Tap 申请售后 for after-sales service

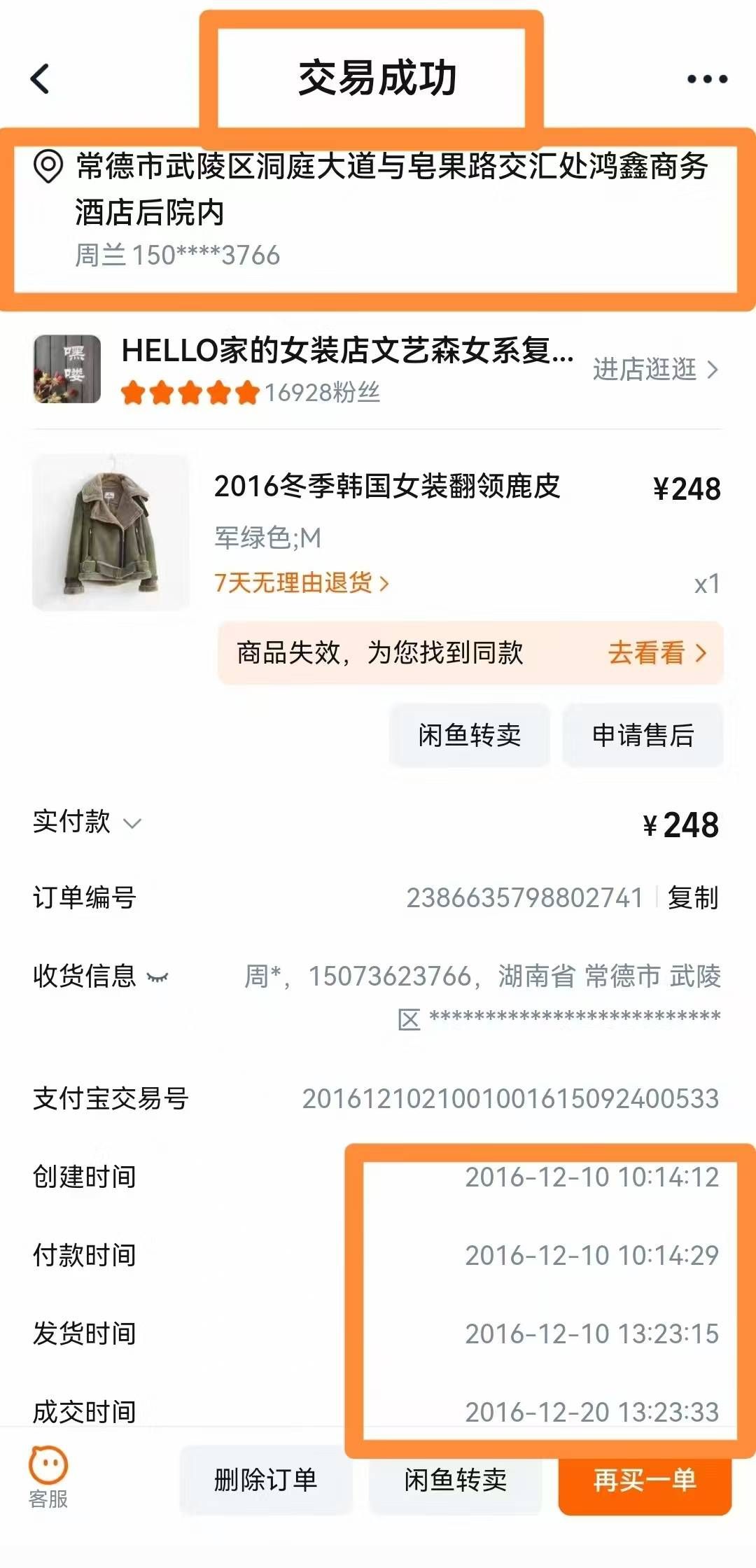click(x=643, y=735)
